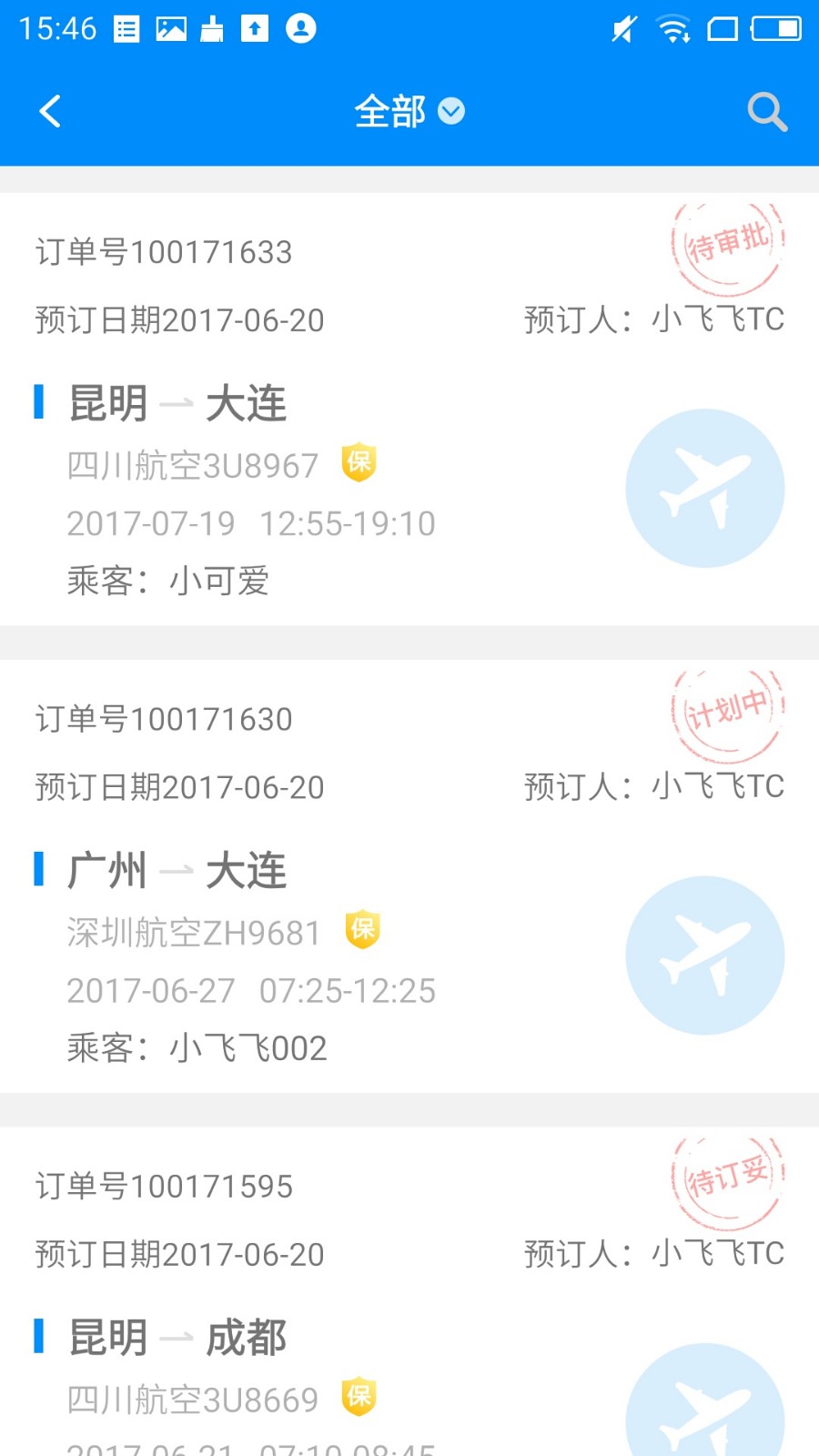This screenshot has width=819, height=1456.
Task: Tap the back arrow to return
Action: 50,111
